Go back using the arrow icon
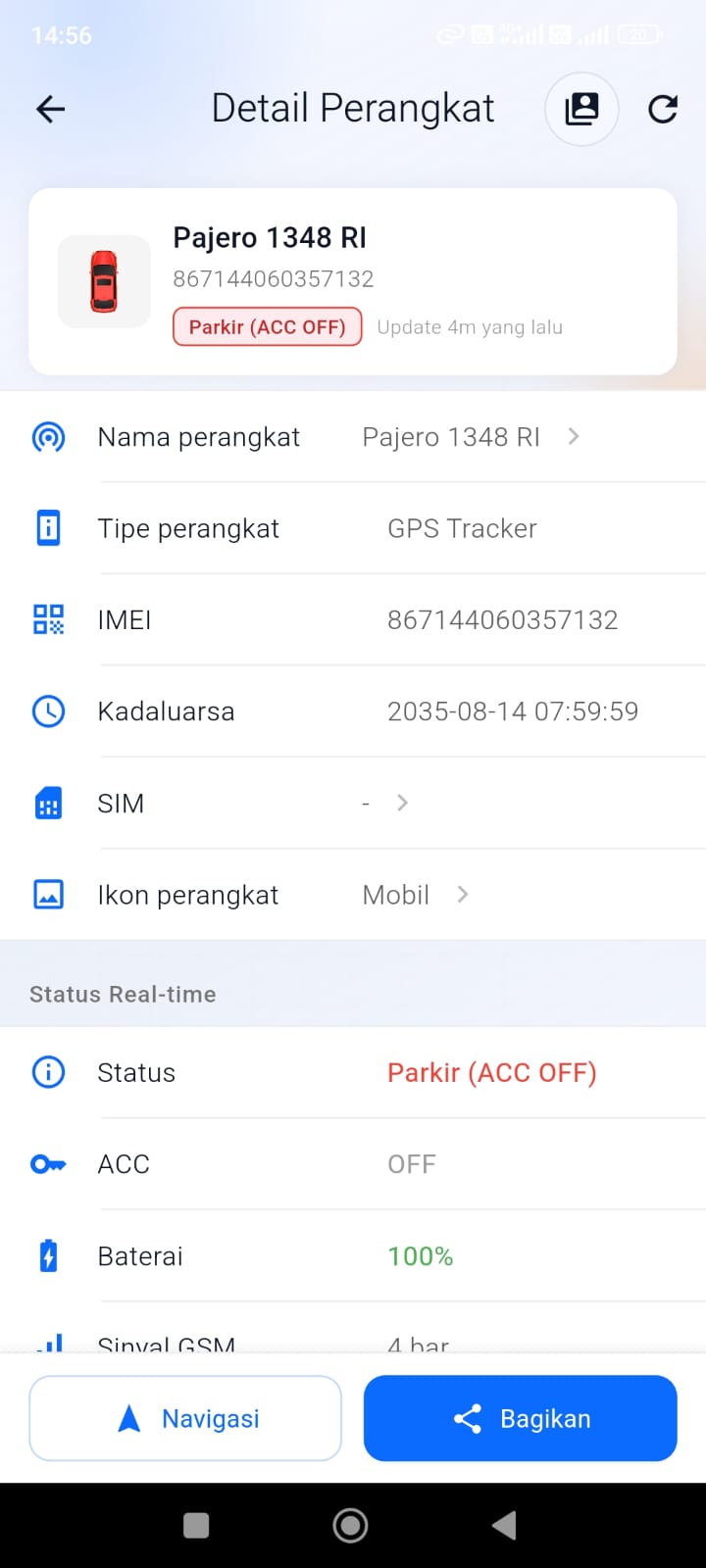Image resolution: width=706 pixels, height=1568 pixels. (x=51, y=109)
